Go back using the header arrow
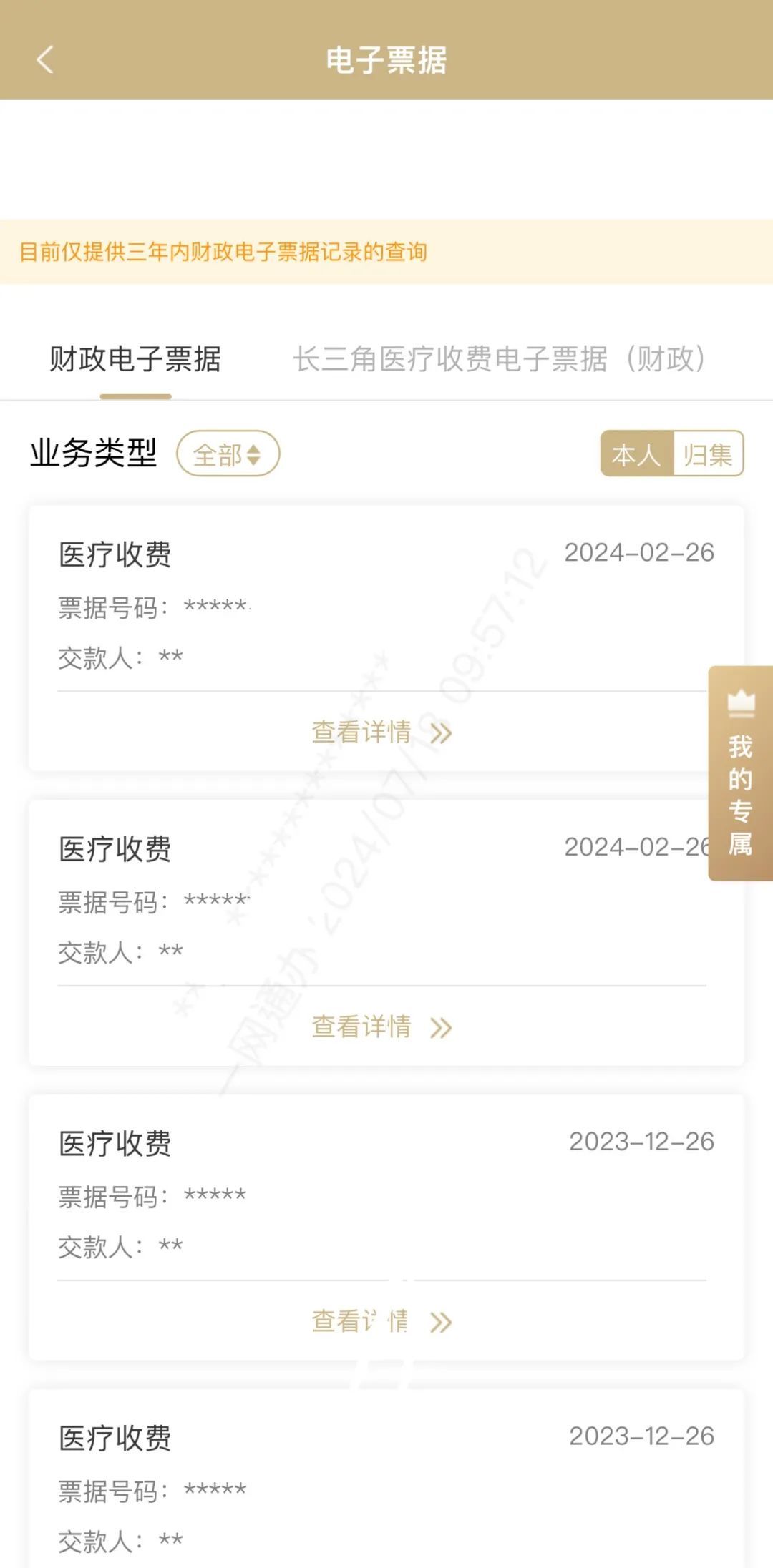The width and height of the screenshot is (773, 1568). pos(45,60)
